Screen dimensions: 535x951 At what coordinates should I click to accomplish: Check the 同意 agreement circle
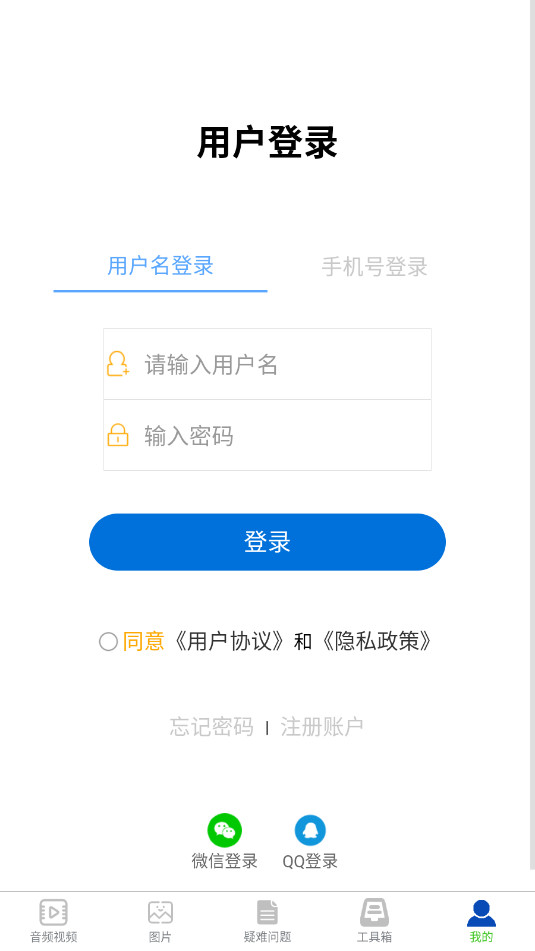[108, 642]
